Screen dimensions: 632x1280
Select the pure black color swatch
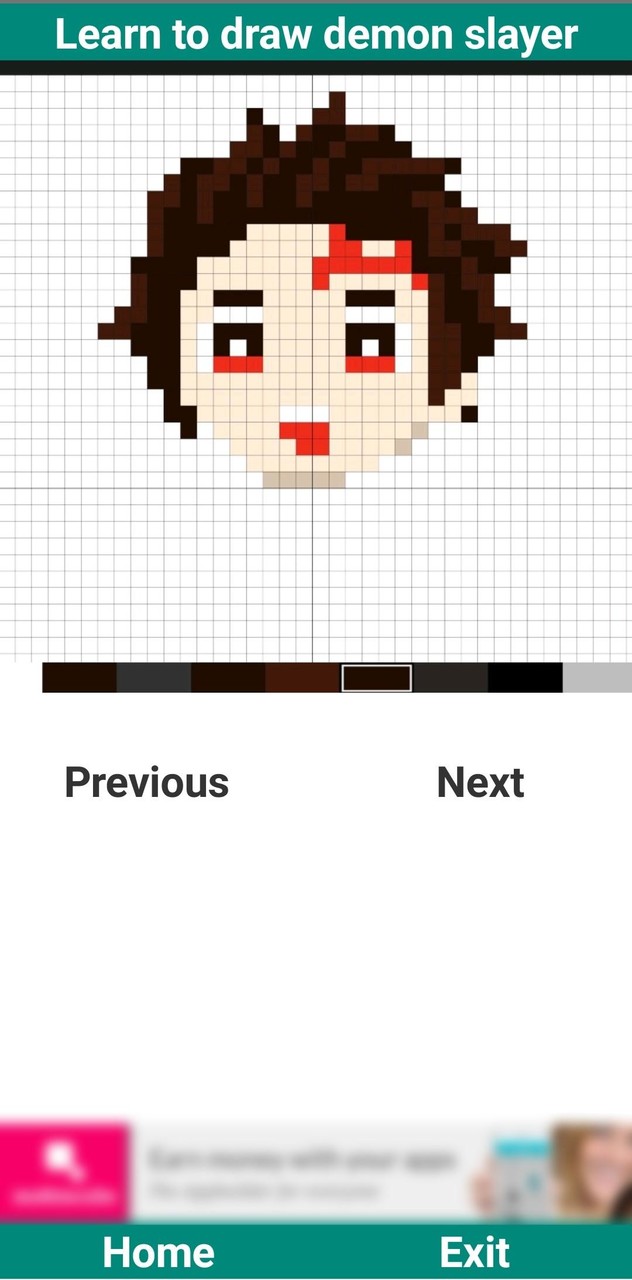(x=525, y=678)
